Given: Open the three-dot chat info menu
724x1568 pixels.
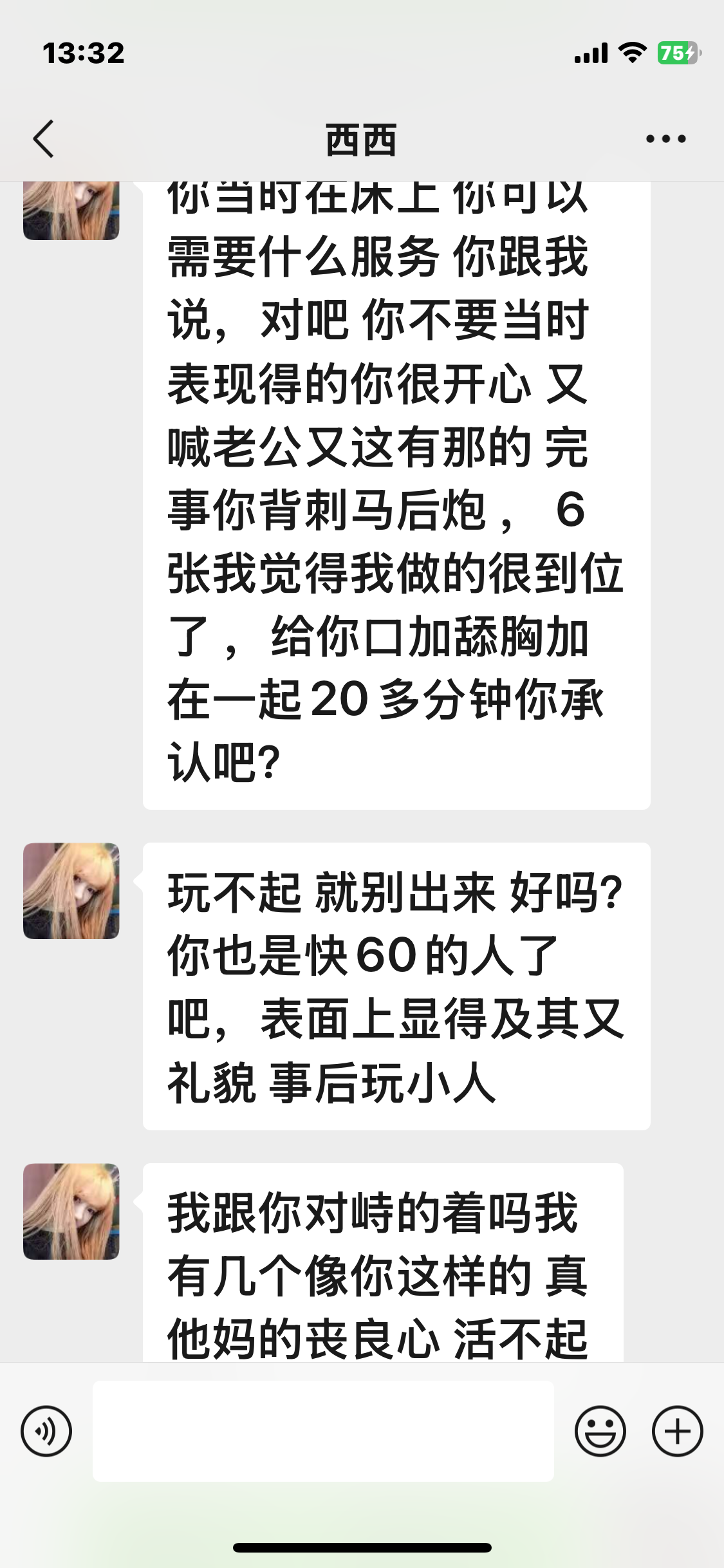Looking at the screenshot, I should pos(666,139).
